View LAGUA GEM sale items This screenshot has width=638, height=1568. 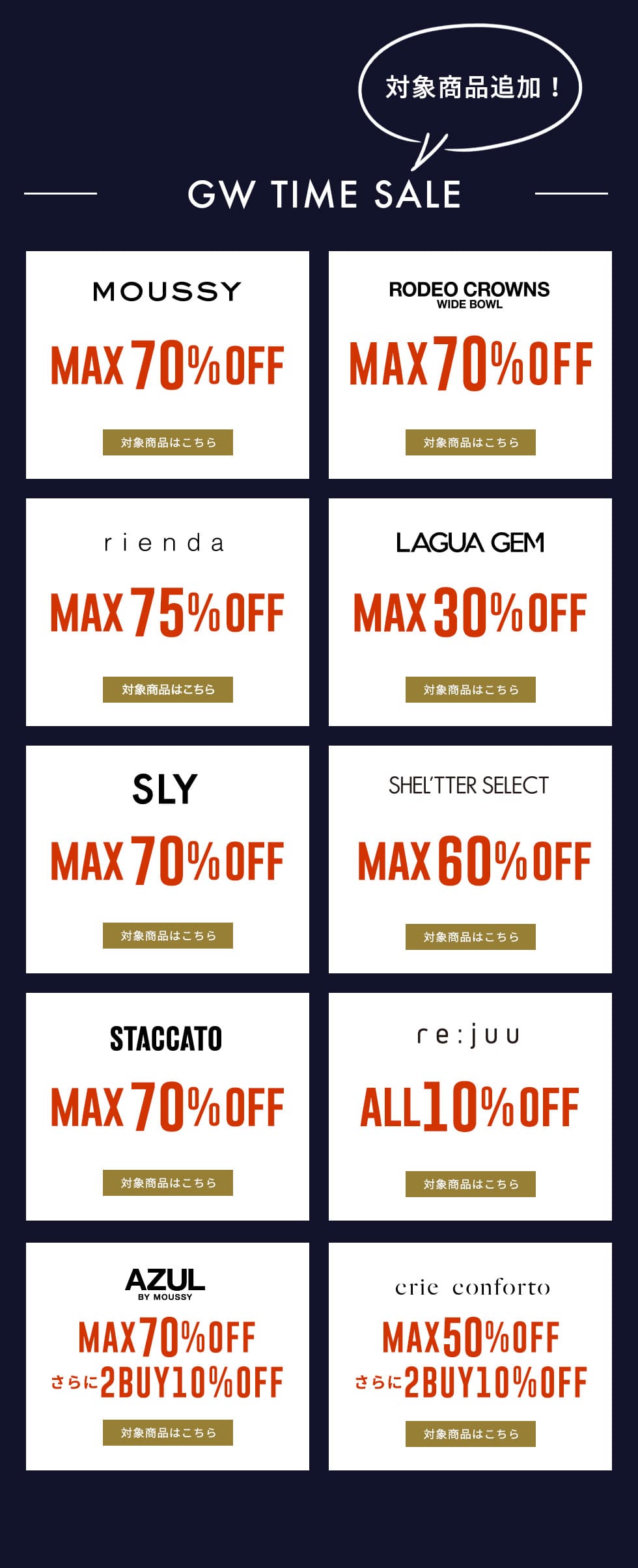pyautogui.click(x=470, y=690)
